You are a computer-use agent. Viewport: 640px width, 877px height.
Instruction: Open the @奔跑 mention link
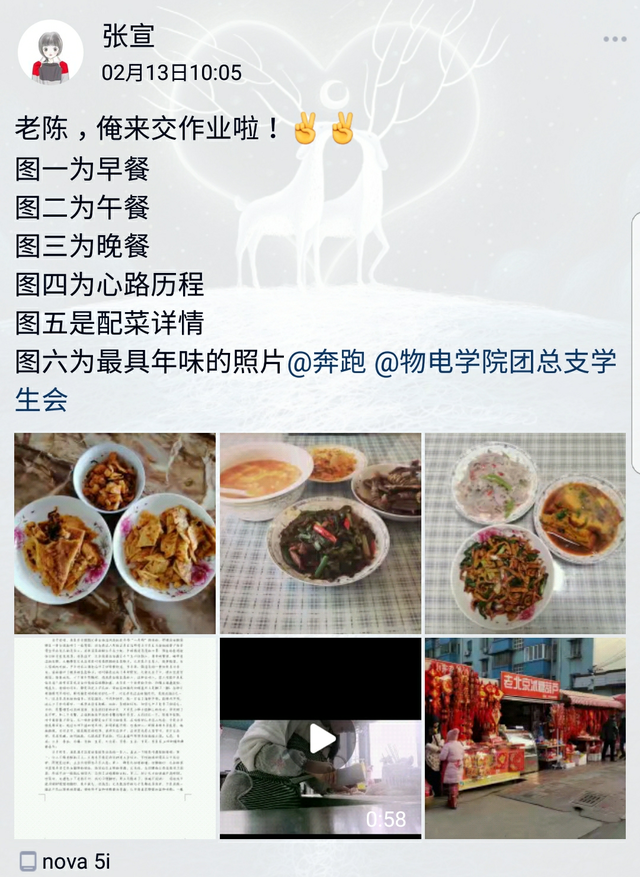(x=327, y=362)
